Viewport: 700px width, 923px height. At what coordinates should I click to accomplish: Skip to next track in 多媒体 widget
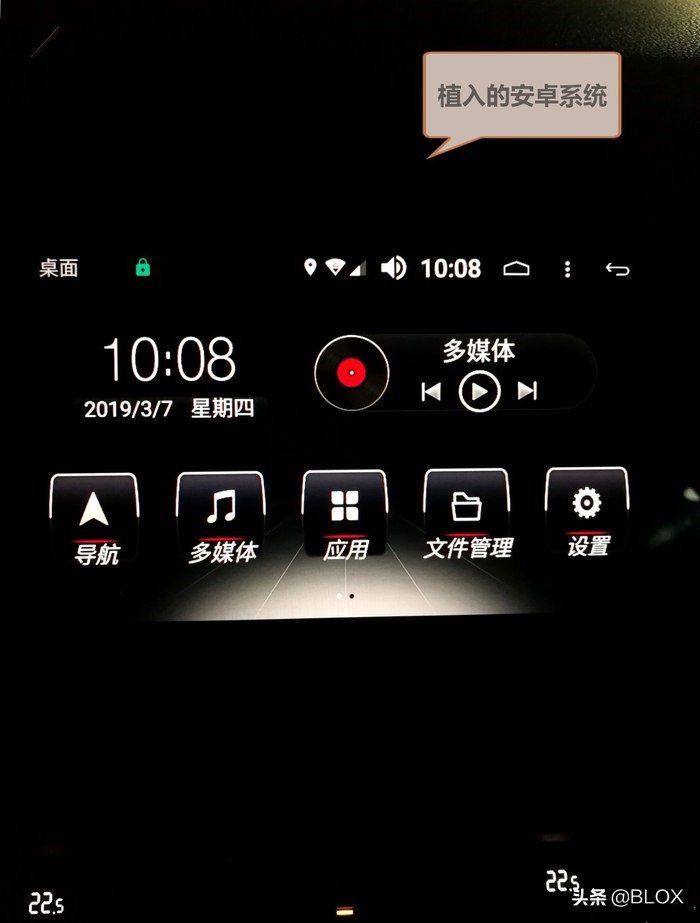[527, 391]
